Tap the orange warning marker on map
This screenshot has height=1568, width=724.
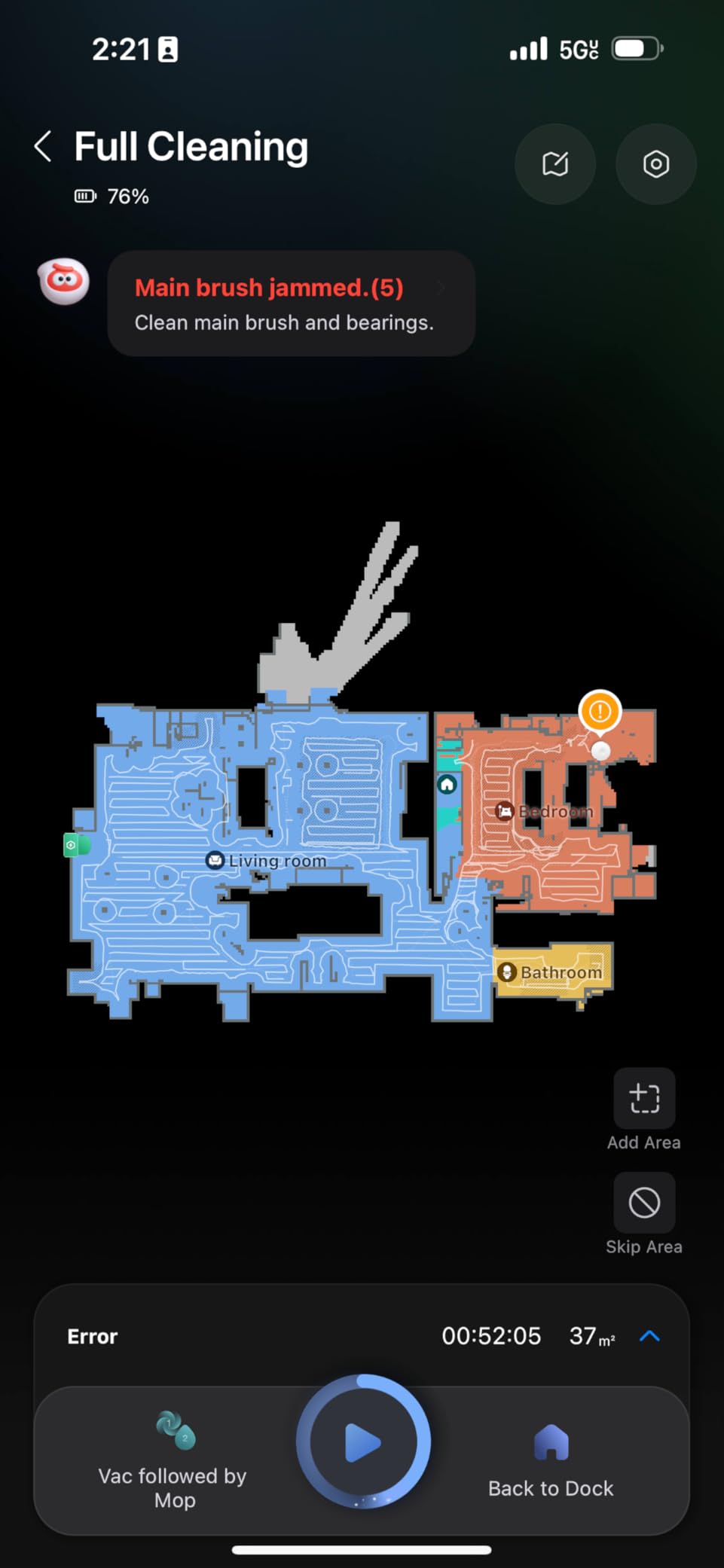coord(600,711)
